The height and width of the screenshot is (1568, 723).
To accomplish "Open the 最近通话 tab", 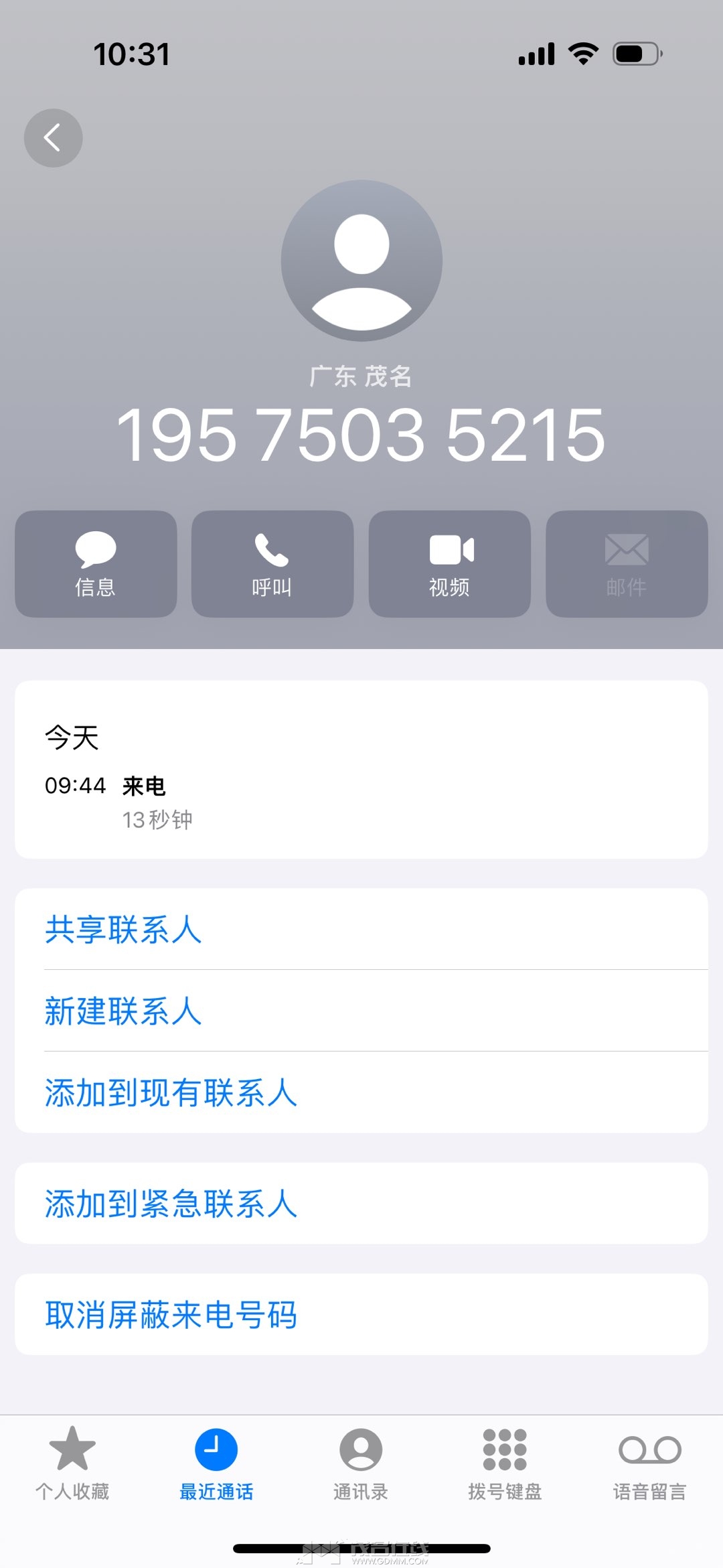I will [216, 1464].
